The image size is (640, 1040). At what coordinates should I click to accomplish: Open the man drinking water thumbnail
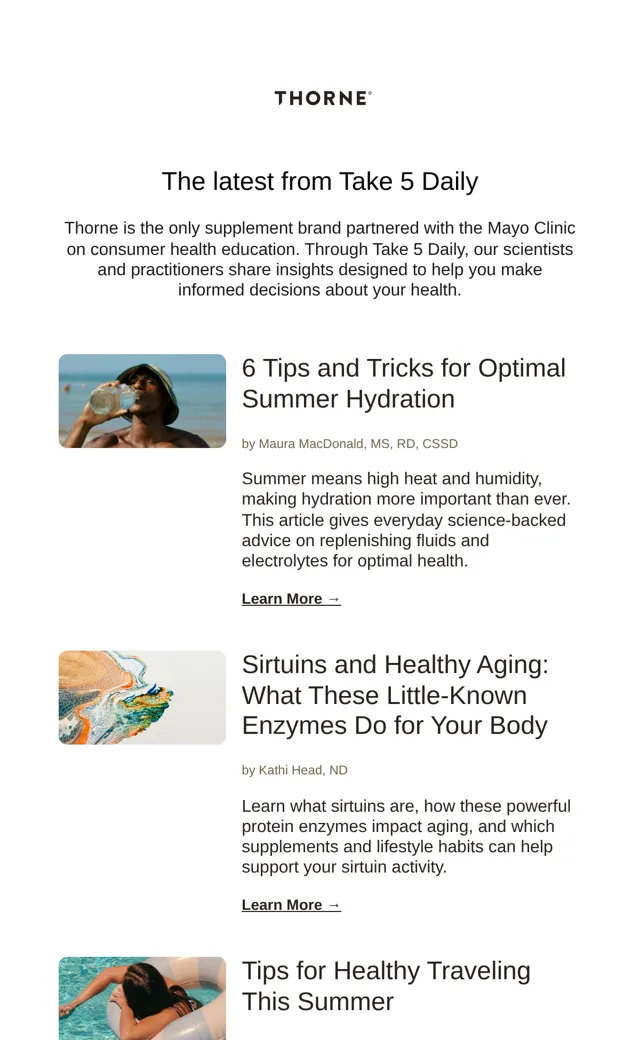(x=142, y=401)
